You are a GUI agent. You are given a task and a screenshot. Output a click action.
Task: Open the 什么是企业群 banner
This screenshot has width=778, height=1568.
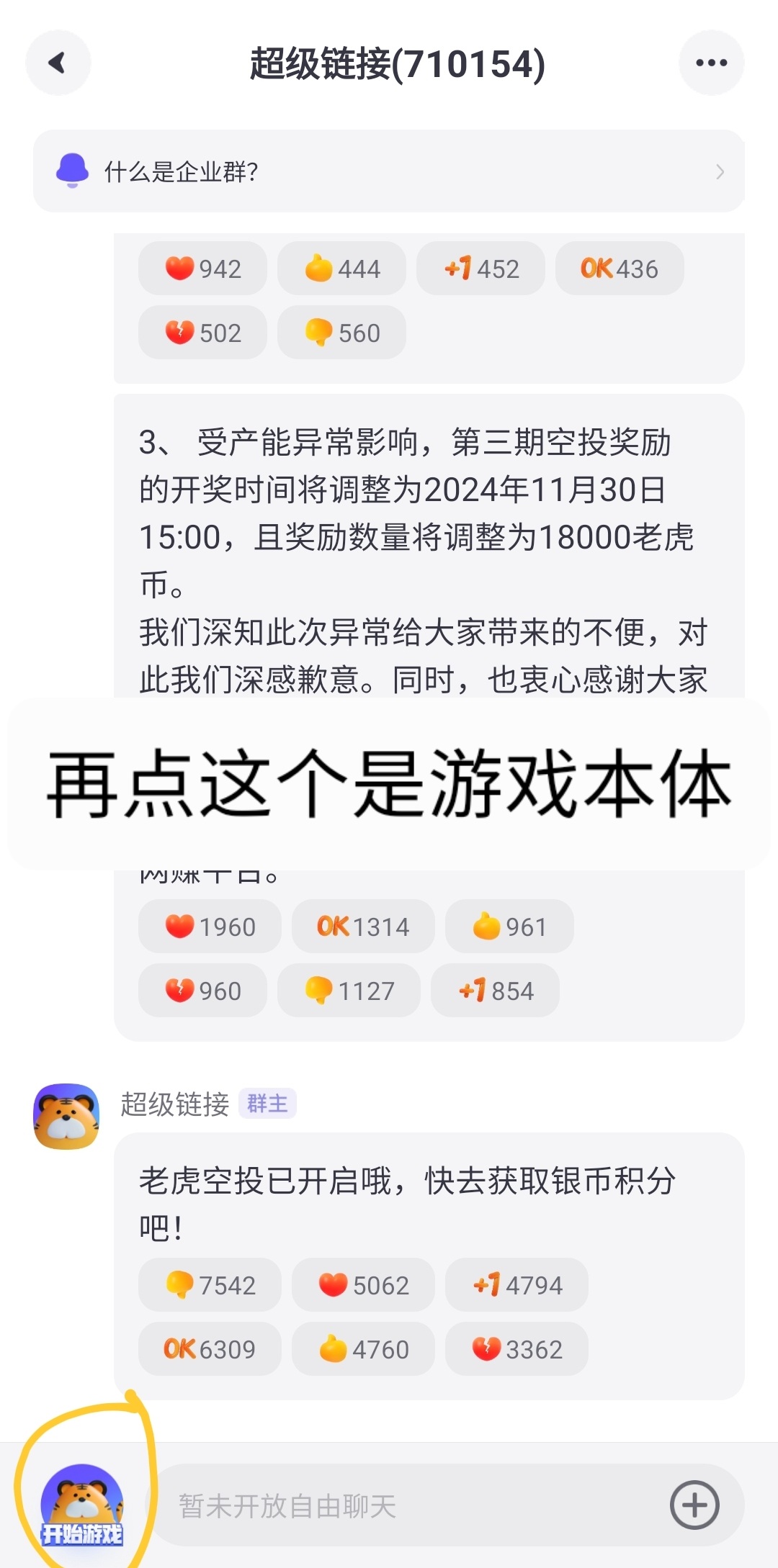389,171
